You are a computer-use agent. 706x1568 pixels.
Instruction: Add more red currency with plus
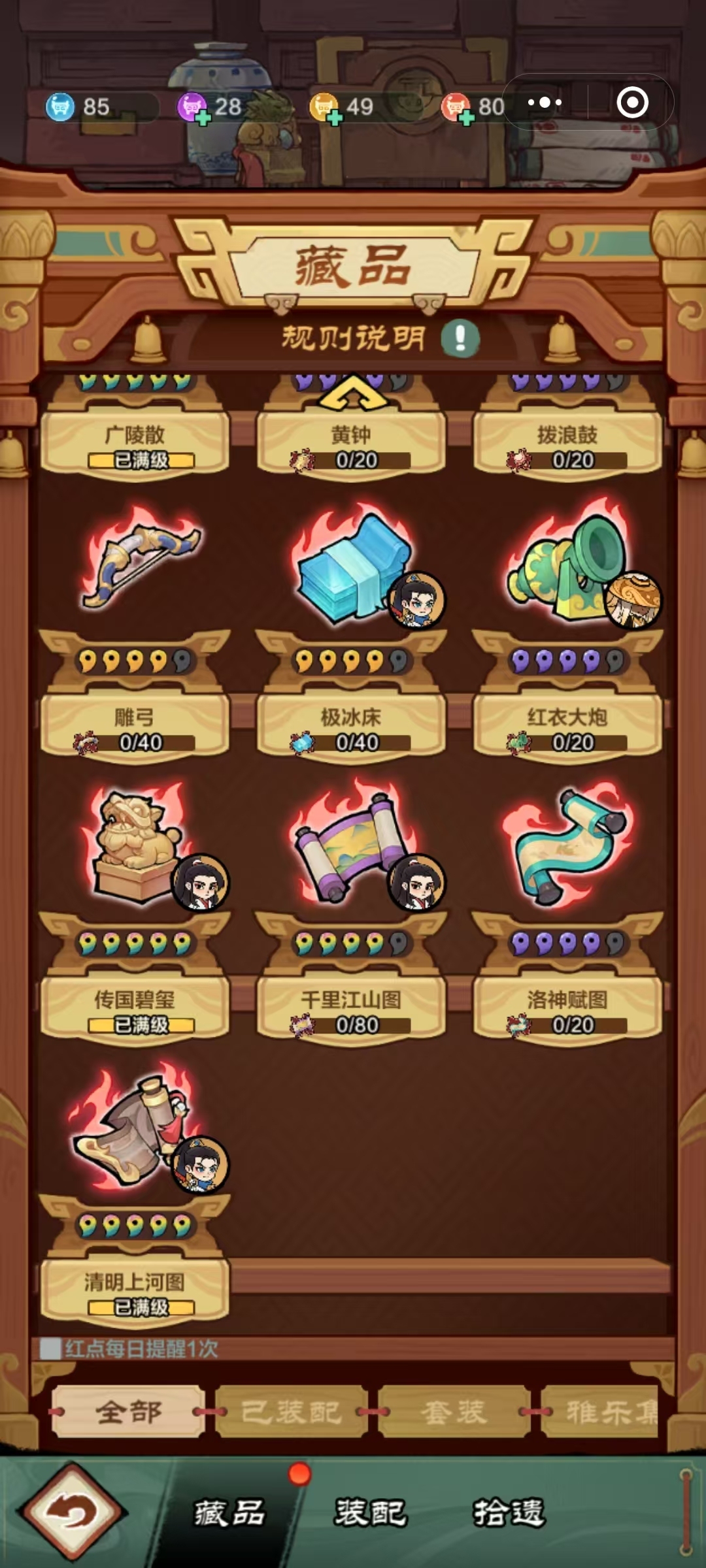coord(466,118)
